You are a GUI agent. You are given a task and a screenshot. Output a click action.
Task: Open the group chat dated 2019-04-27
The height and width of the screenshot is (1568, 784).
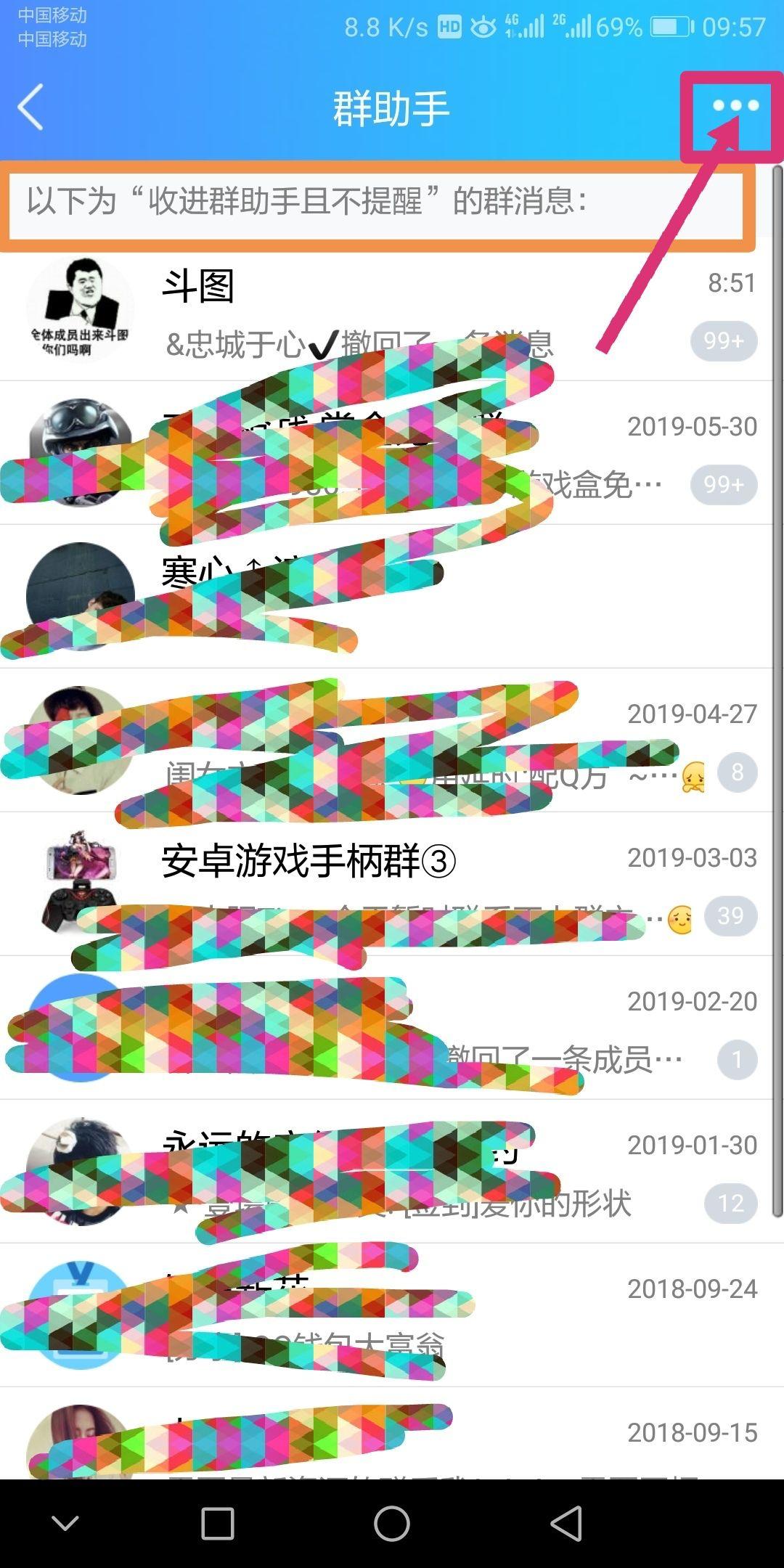pos(392,740)
